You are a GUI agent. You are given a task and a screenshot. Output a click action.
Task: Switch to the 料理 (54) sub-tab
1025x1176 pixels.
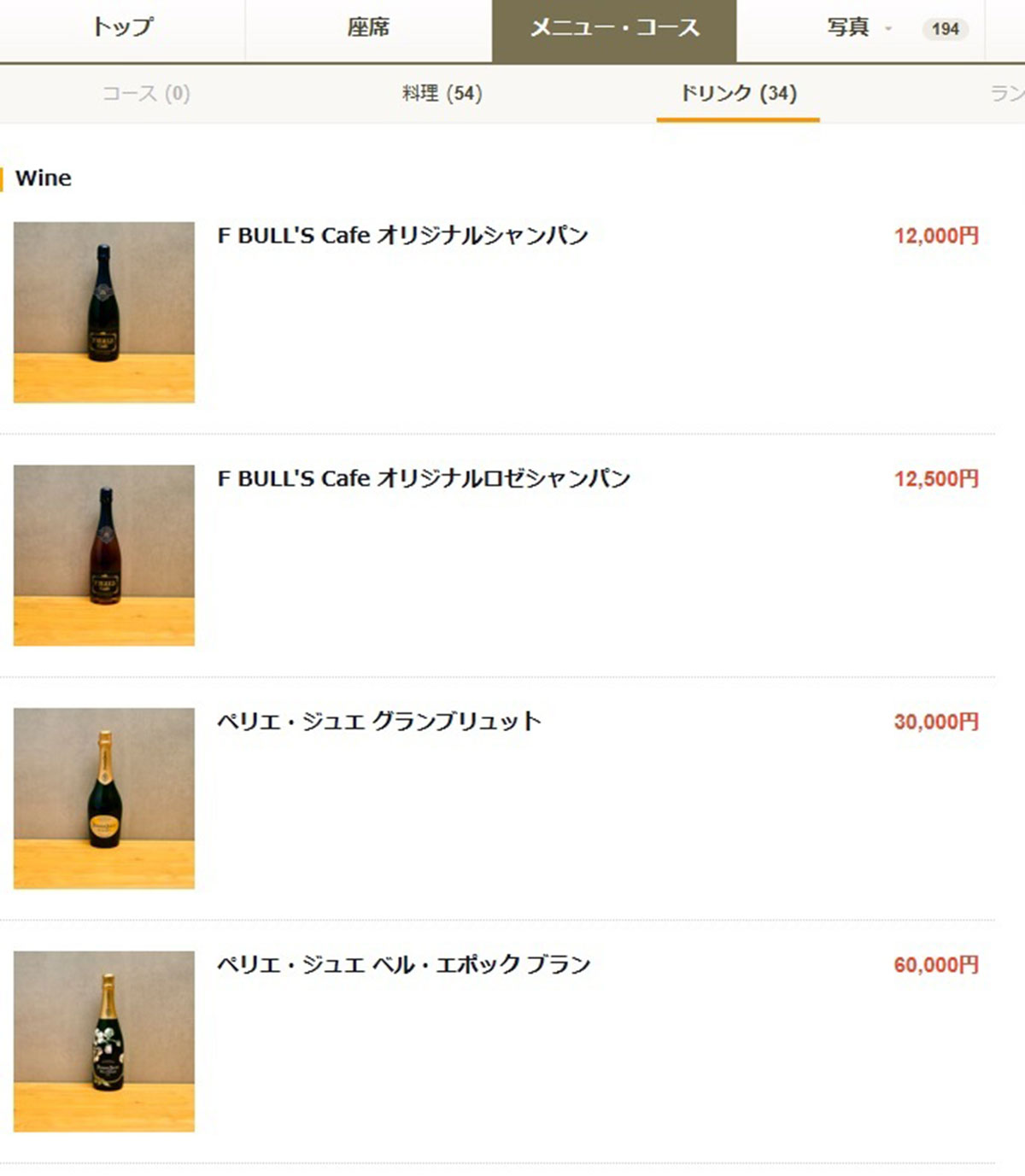pos(442,93)
